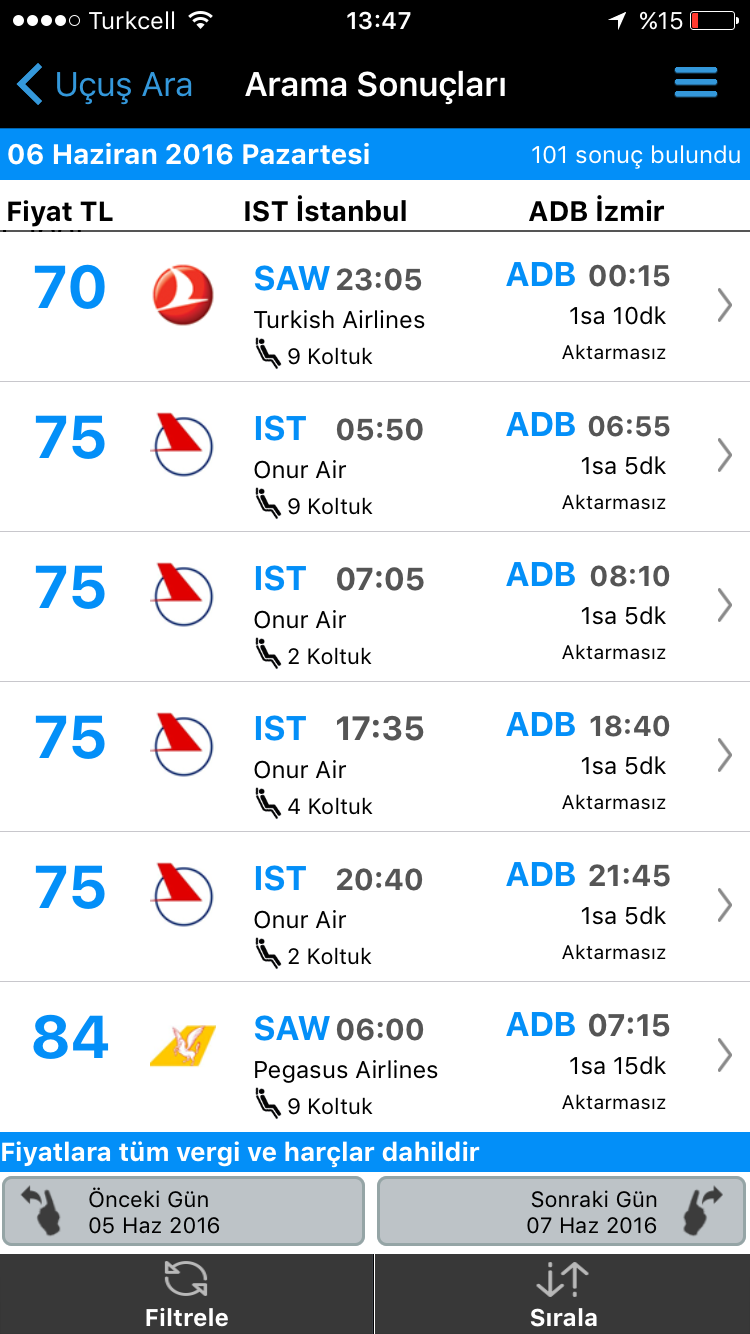Tap Sırala to sort results

tap(563, 1294)
